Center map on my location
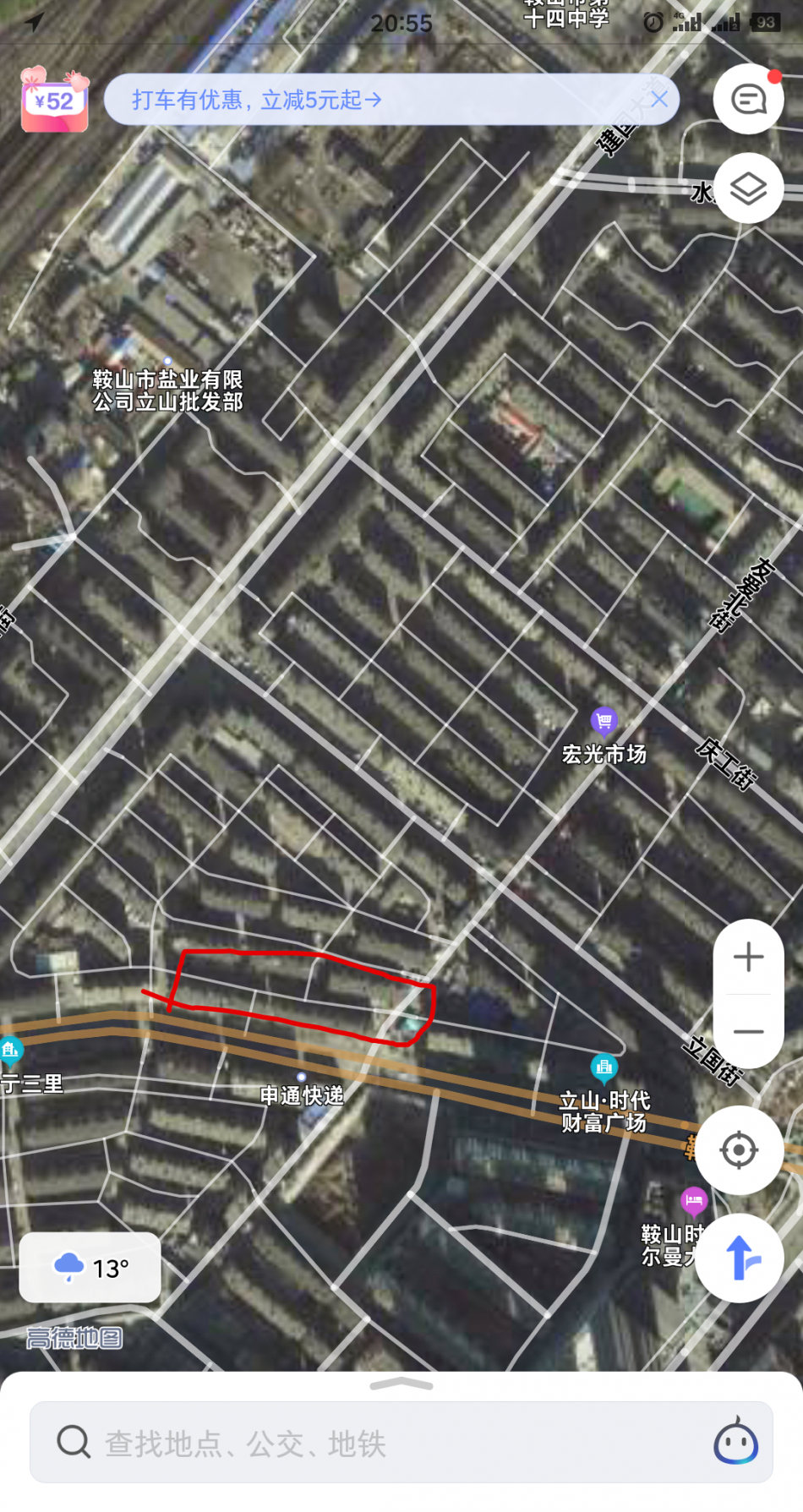The width and height of the screenshot is (803, 1512). click(x=739, y=1150)
